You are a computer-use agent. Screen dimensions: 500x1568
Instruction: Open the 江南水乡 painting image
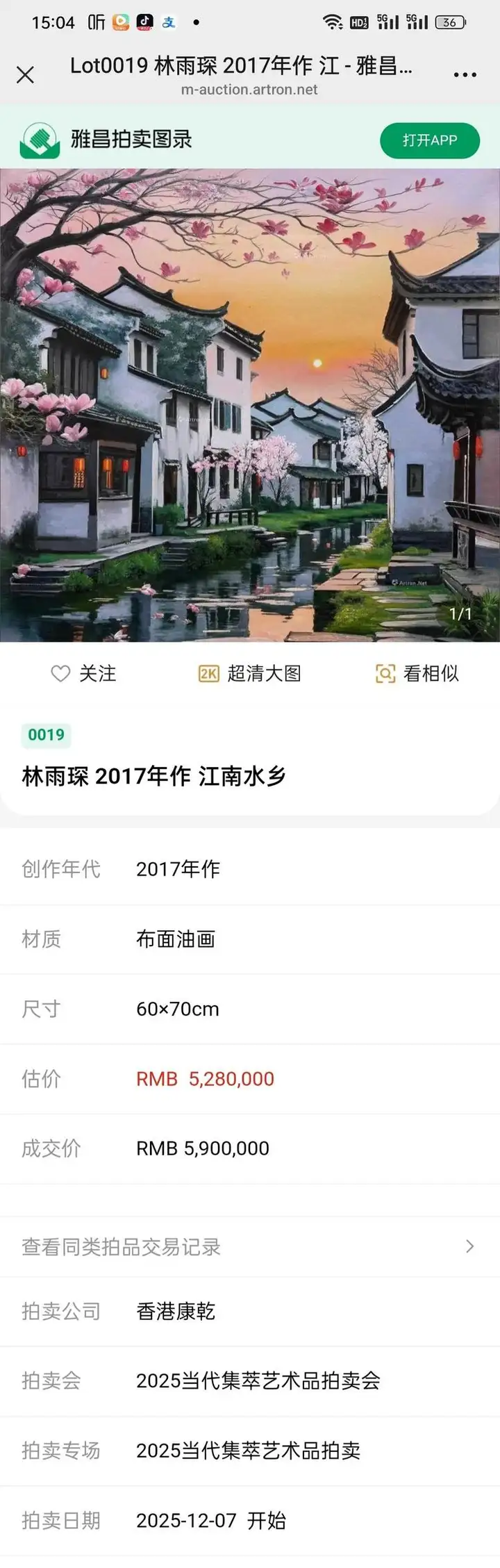tap(250, 405)
